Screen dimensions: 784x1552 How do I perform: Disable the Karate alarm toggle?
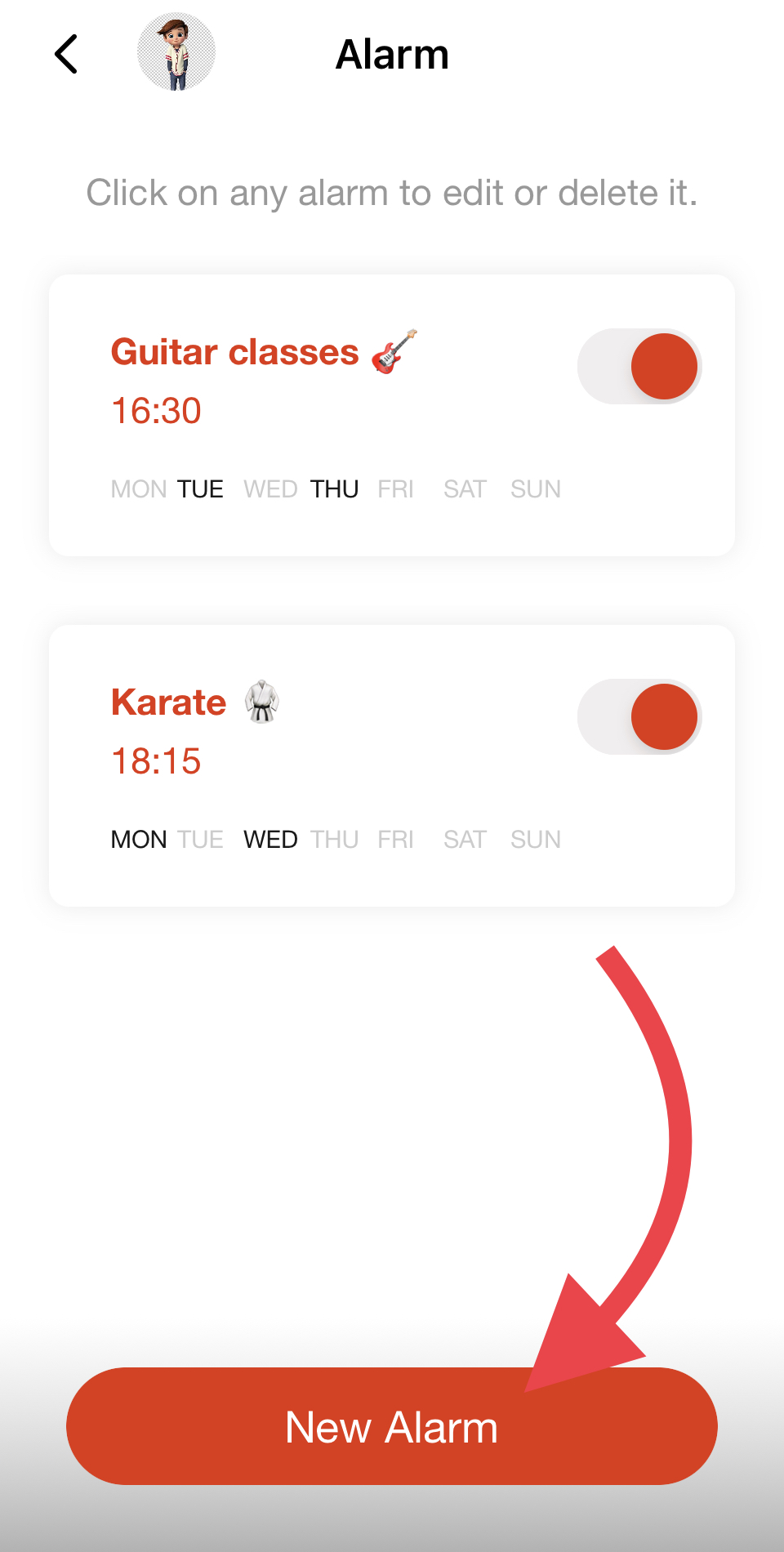tap(639, 716)
